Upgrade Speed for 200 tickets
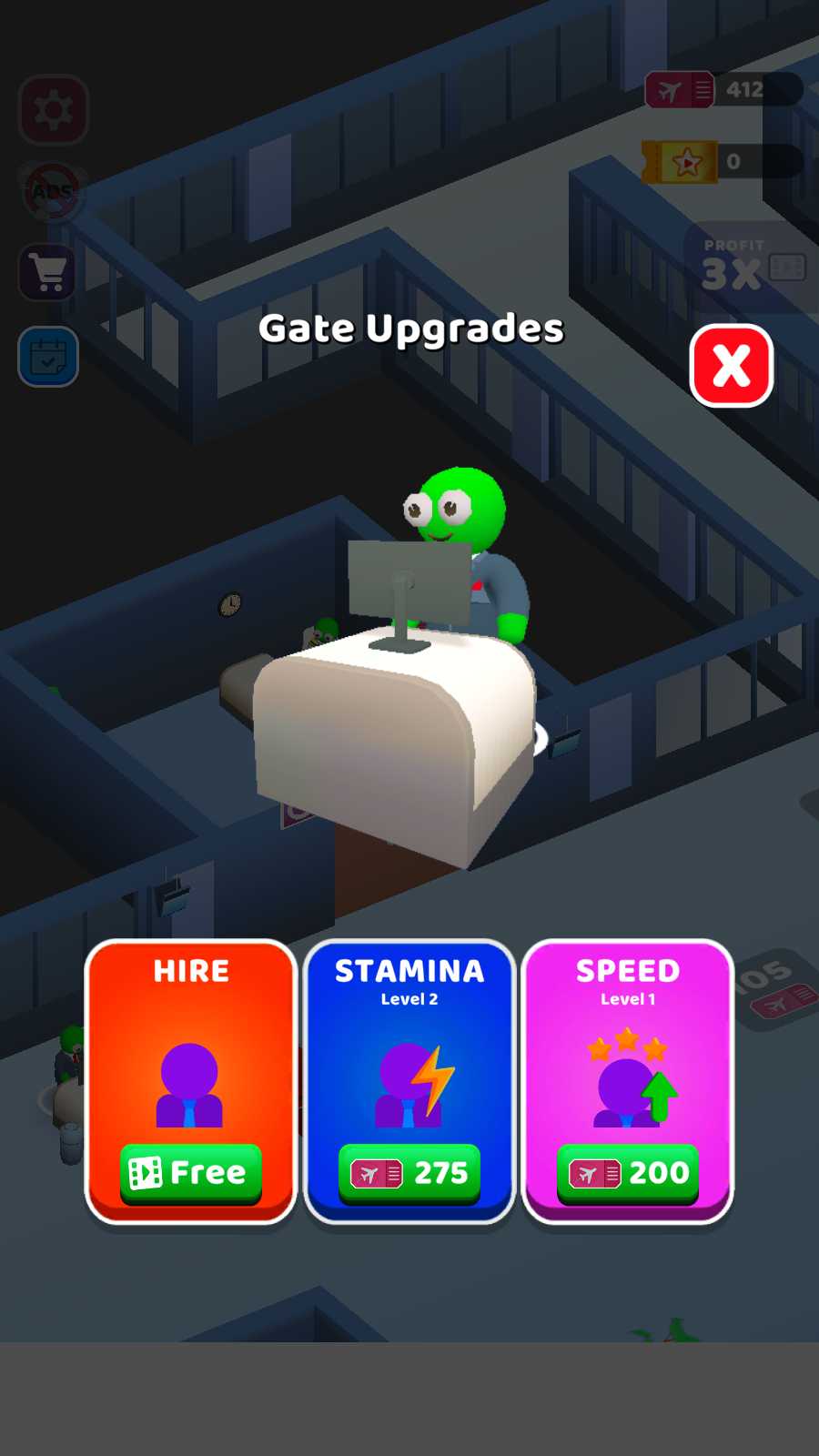819x1456 pixels. [x=628, y=1173]
